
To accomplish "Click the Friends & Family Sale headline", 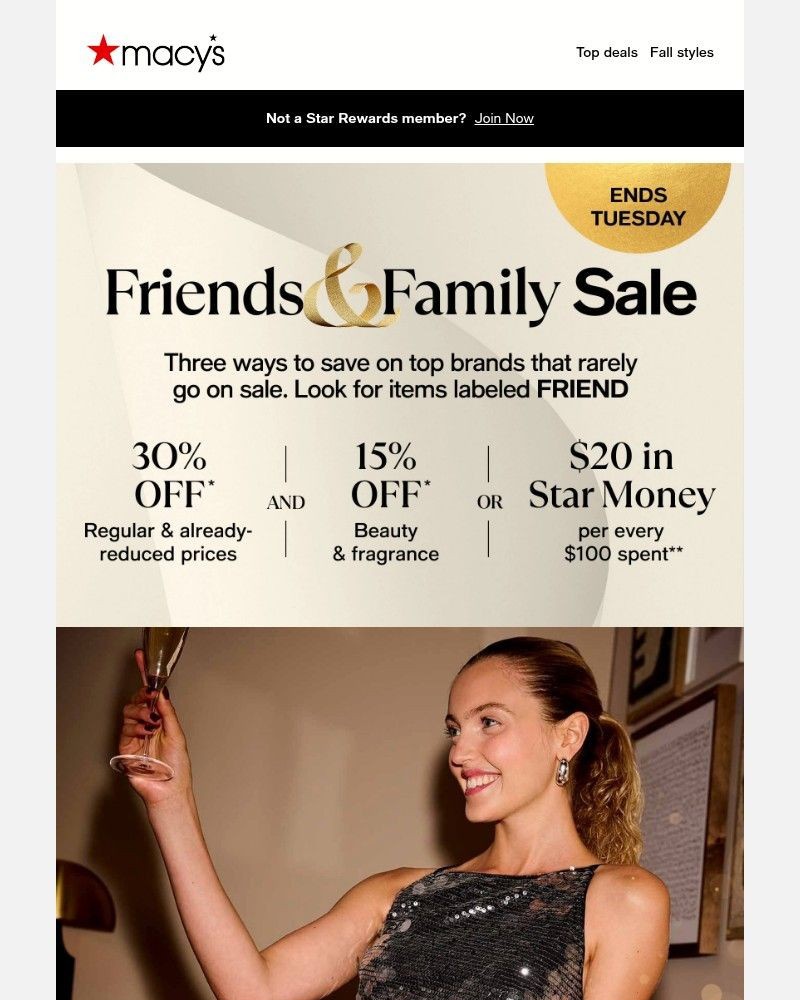I will coord(400,292).
